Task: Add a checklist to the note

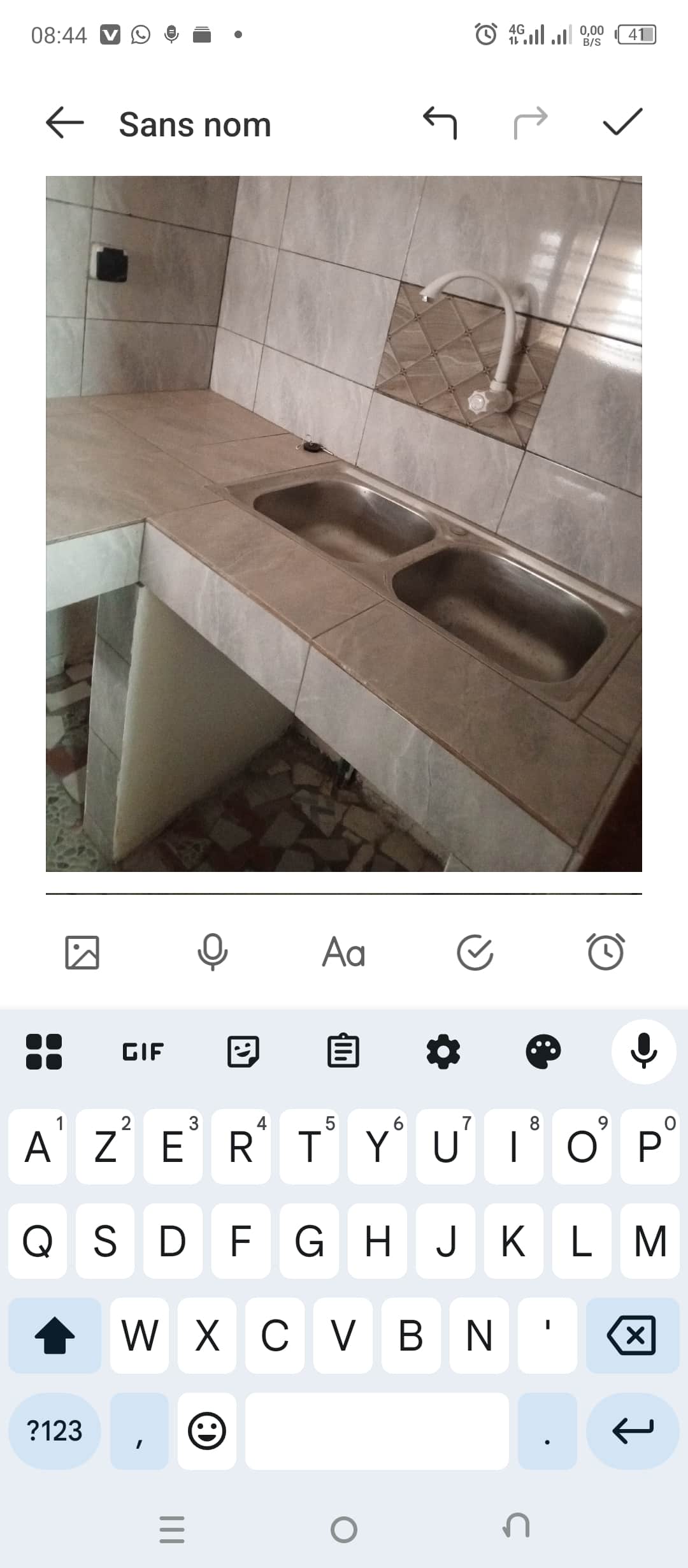Action: (x=475, y=952)
